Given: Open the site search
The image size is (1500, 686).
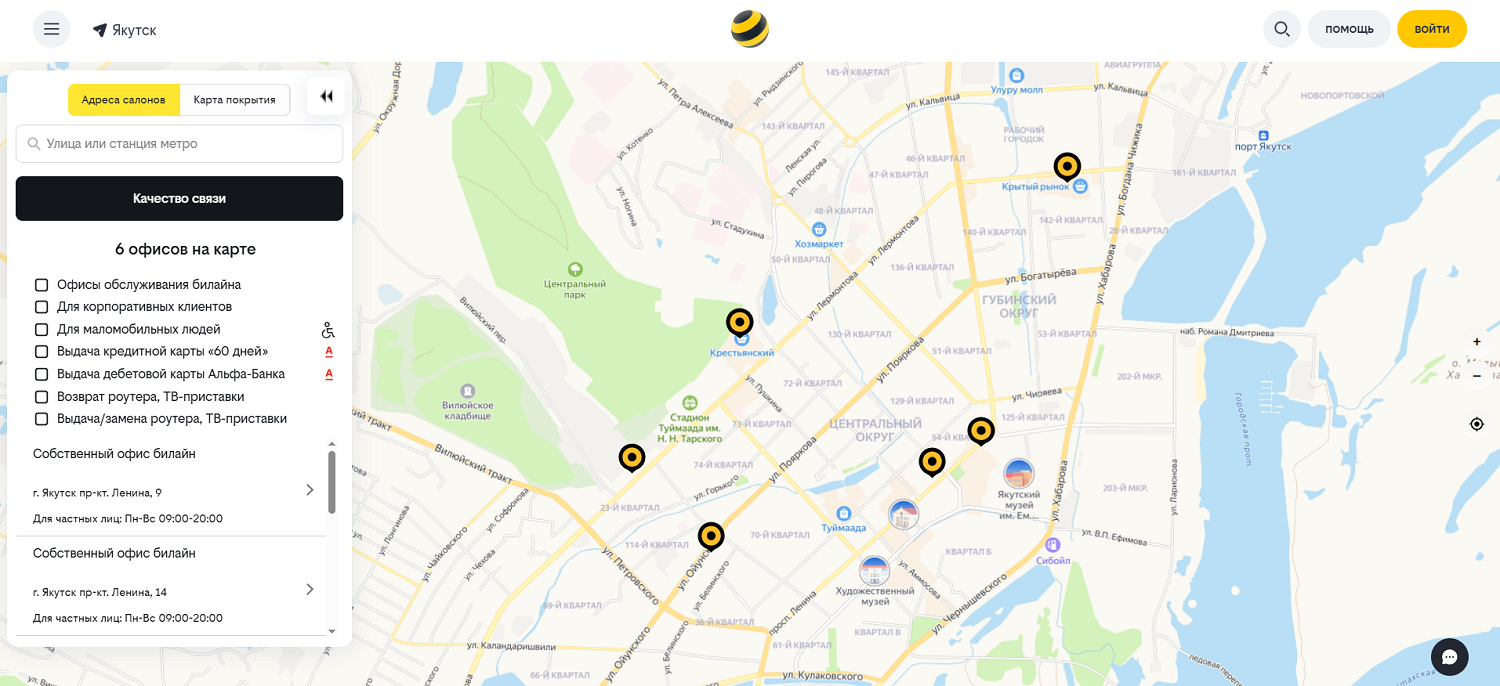Looking at the screenshot, I should 1282,29.
